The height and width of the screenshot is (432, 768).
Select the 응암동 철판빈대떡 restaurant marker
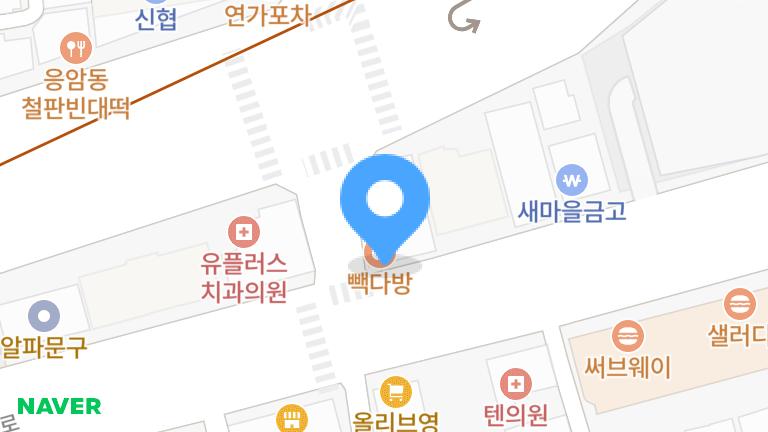click(76, 46)
